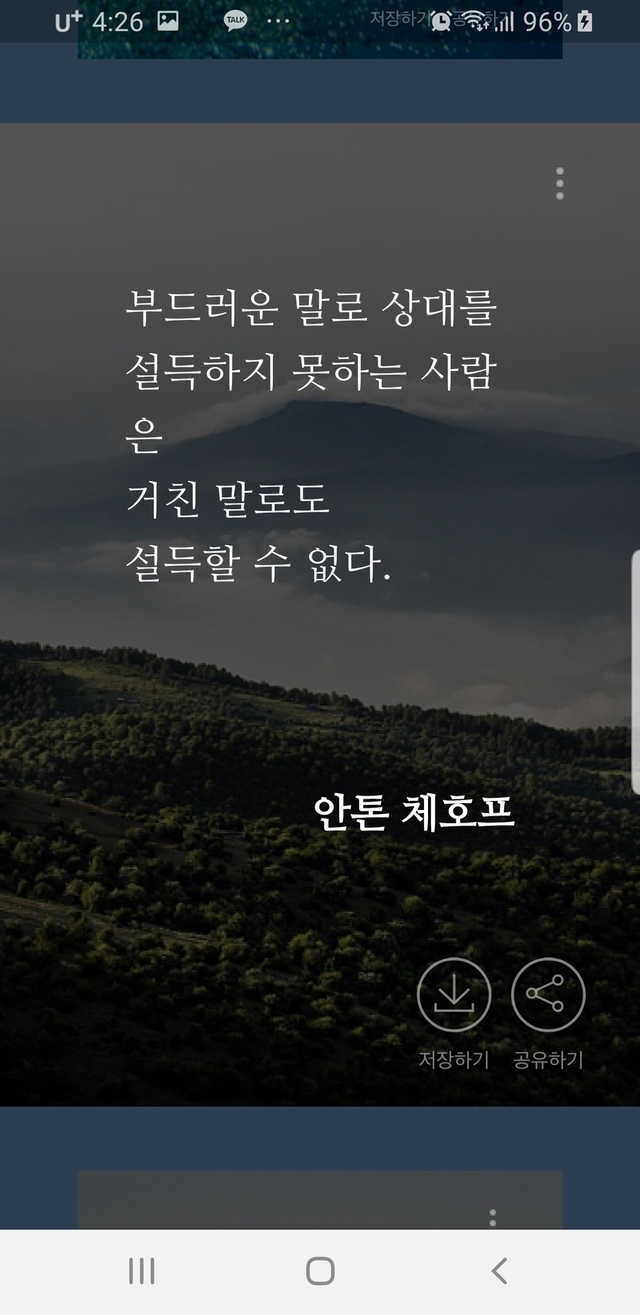Open the recent apps view
The height and width of the screenshot is (1315, 640).
click(x=142, y=1271)
